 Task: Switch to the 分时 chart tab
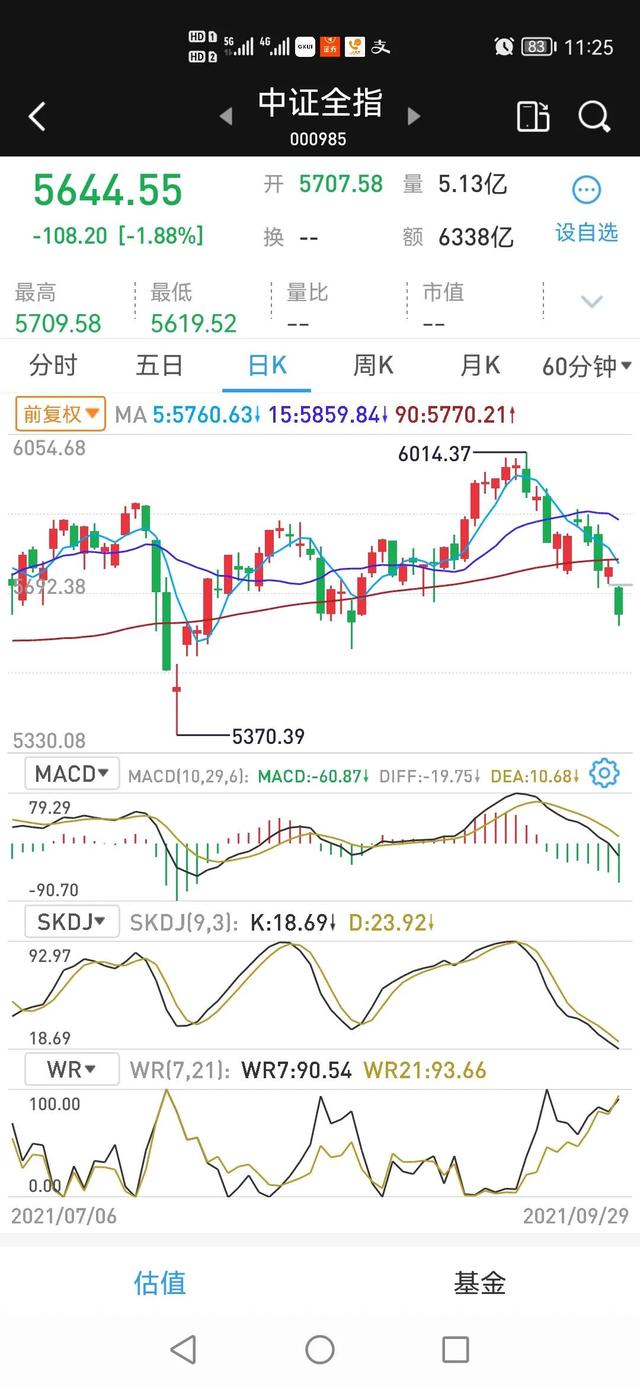point(53,365)
